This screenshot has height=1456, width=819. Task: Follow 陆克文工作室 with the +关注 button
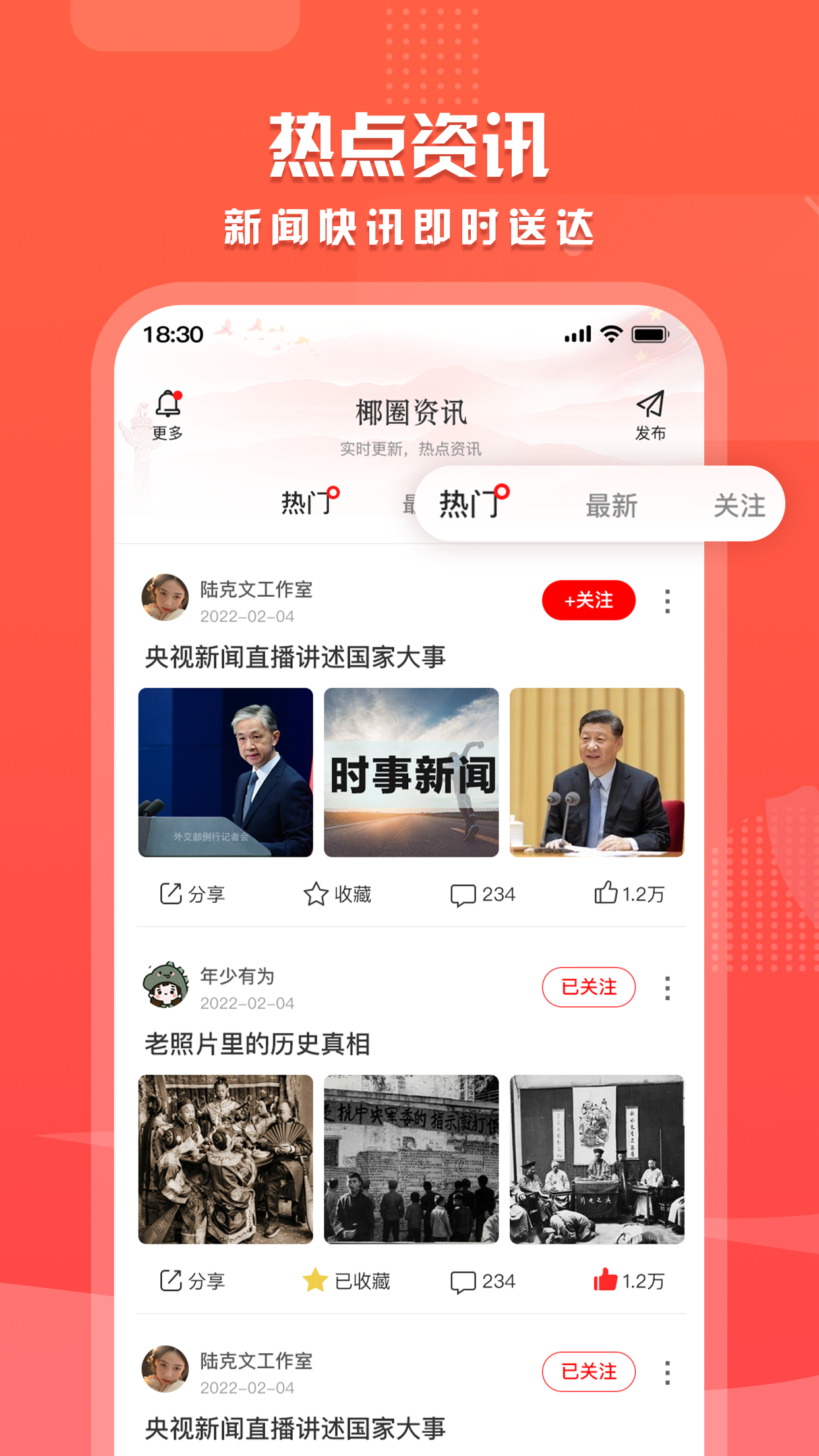click(589, 600)
